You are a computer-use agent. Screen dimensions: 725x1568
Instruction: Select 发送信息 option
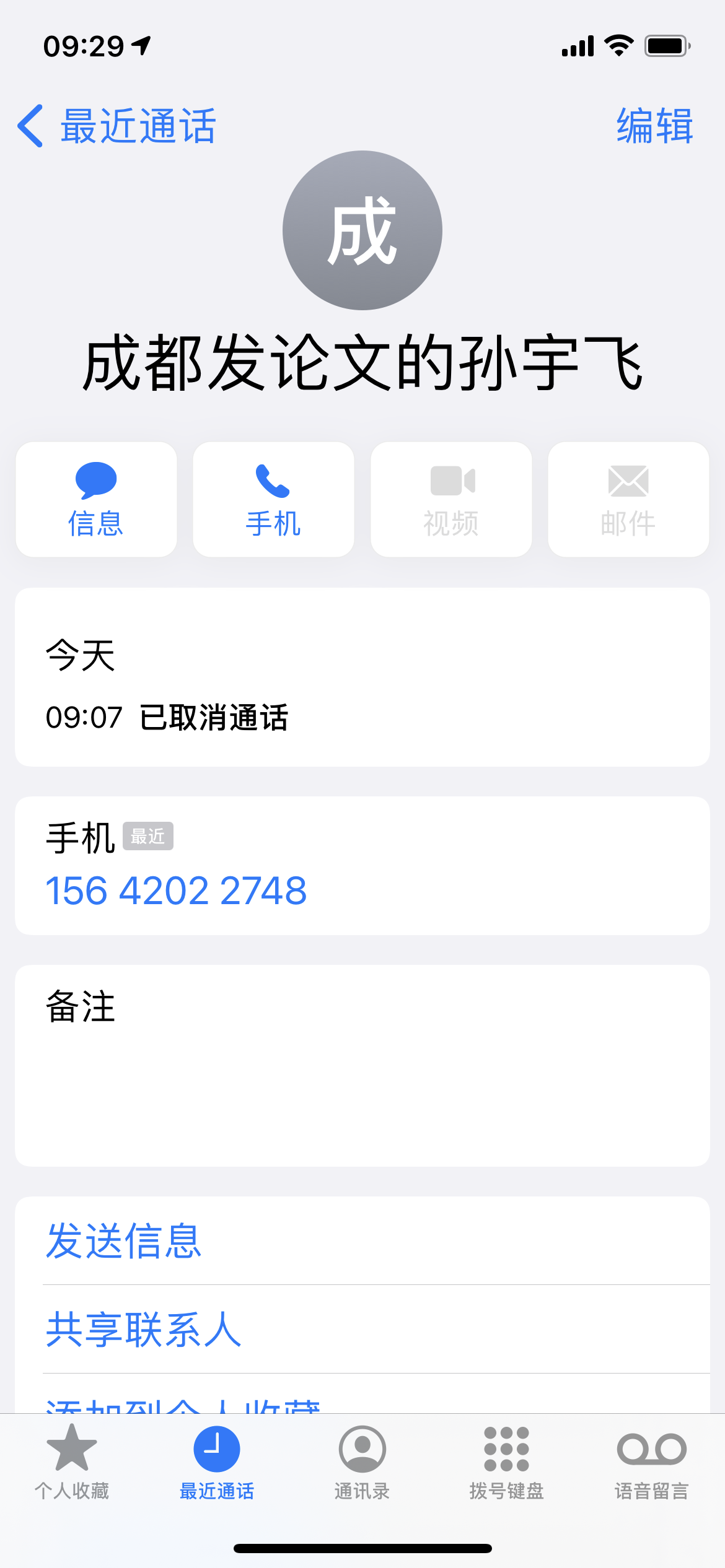[124, 1241]
